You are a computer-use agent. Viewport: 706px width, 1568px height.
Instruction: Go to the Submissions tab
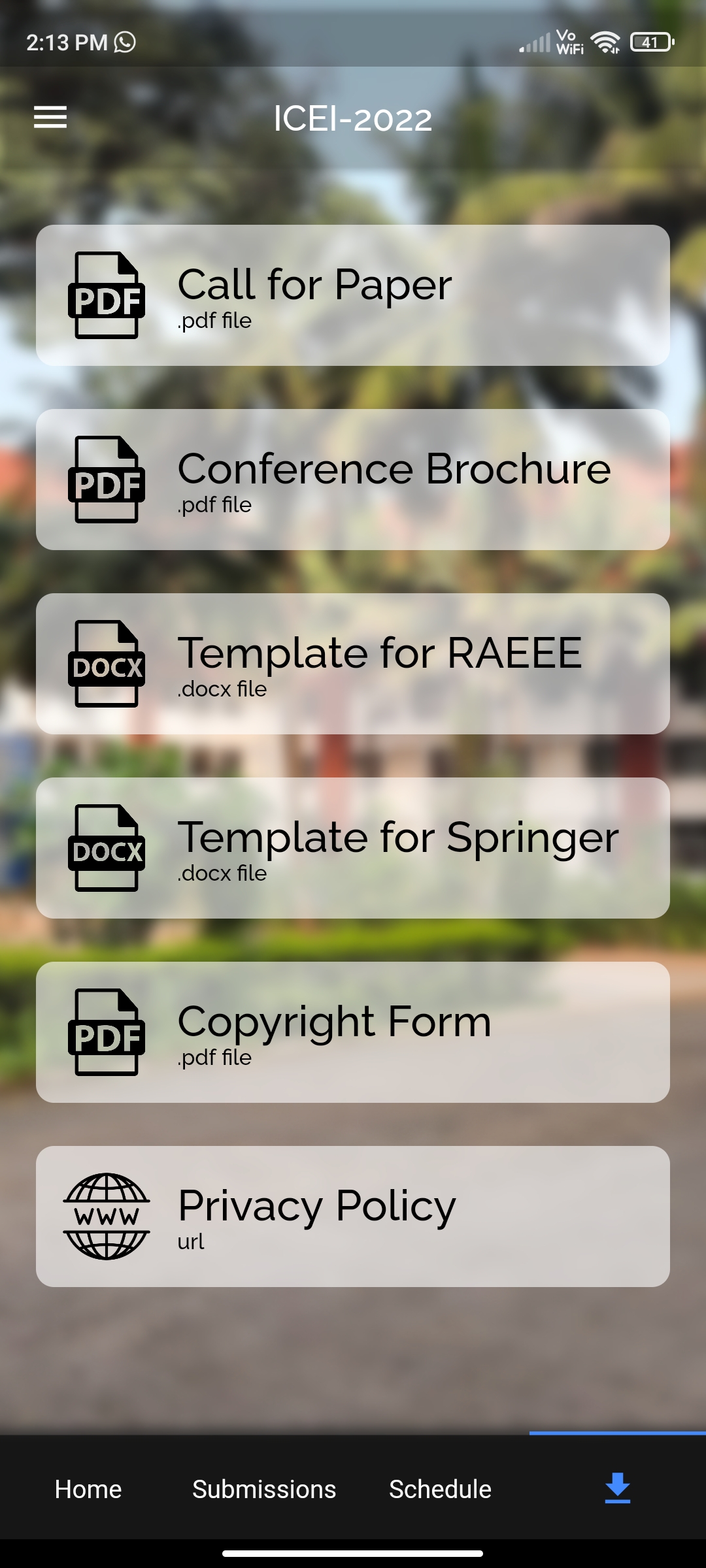264,1489
